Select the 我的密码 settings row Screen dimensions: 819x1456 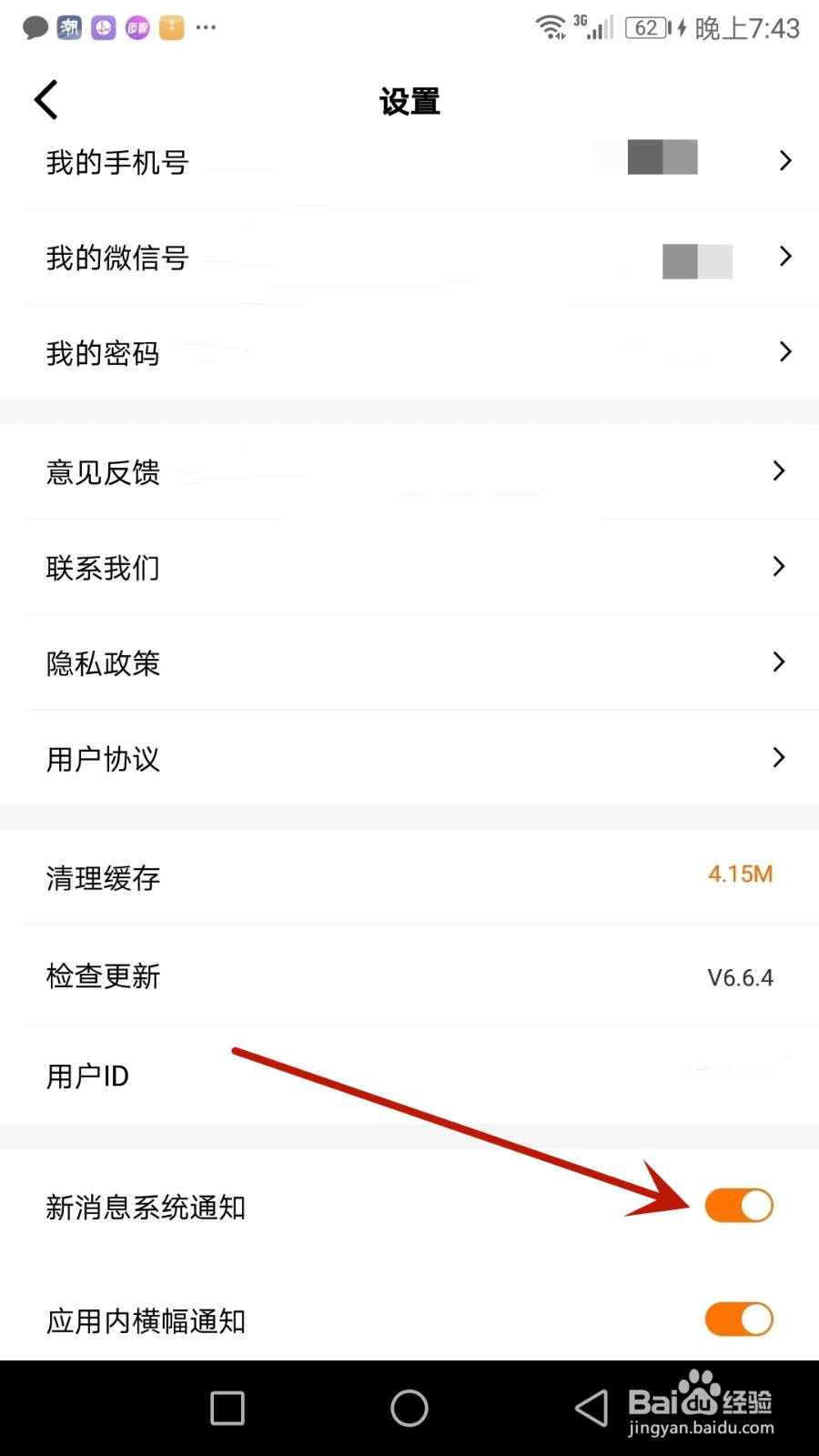point(409,353)
